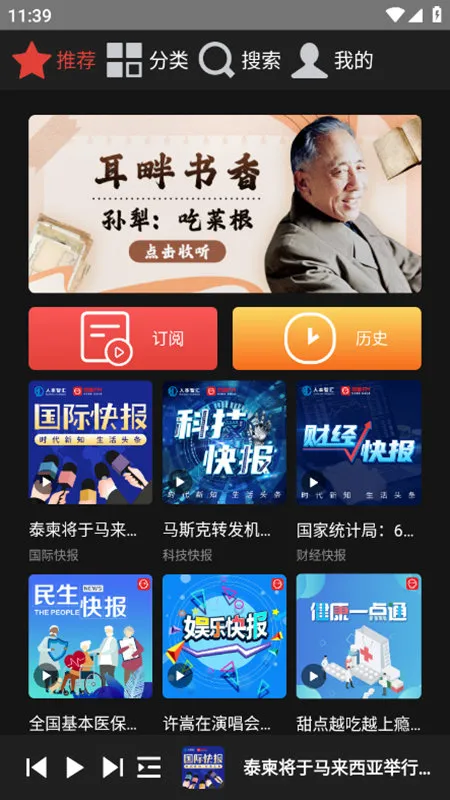Open the 财经快报 tile

pyautogui.click(x=359, y=442)
